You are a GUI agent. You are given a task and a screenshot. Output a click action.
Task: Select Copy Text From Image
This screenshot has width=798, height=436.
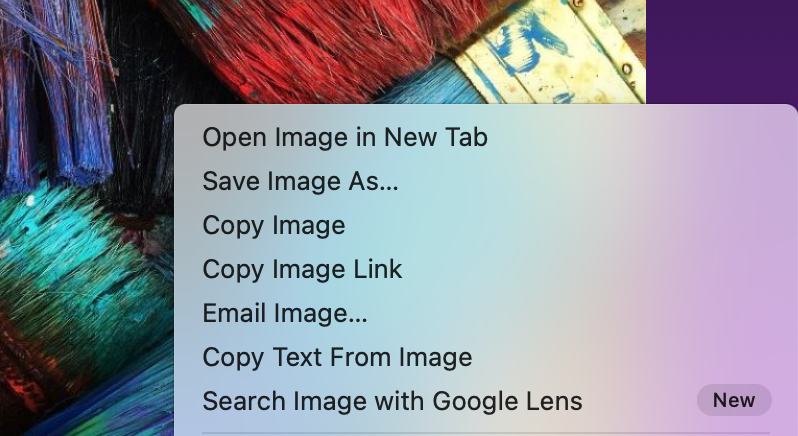coord(336,357)
